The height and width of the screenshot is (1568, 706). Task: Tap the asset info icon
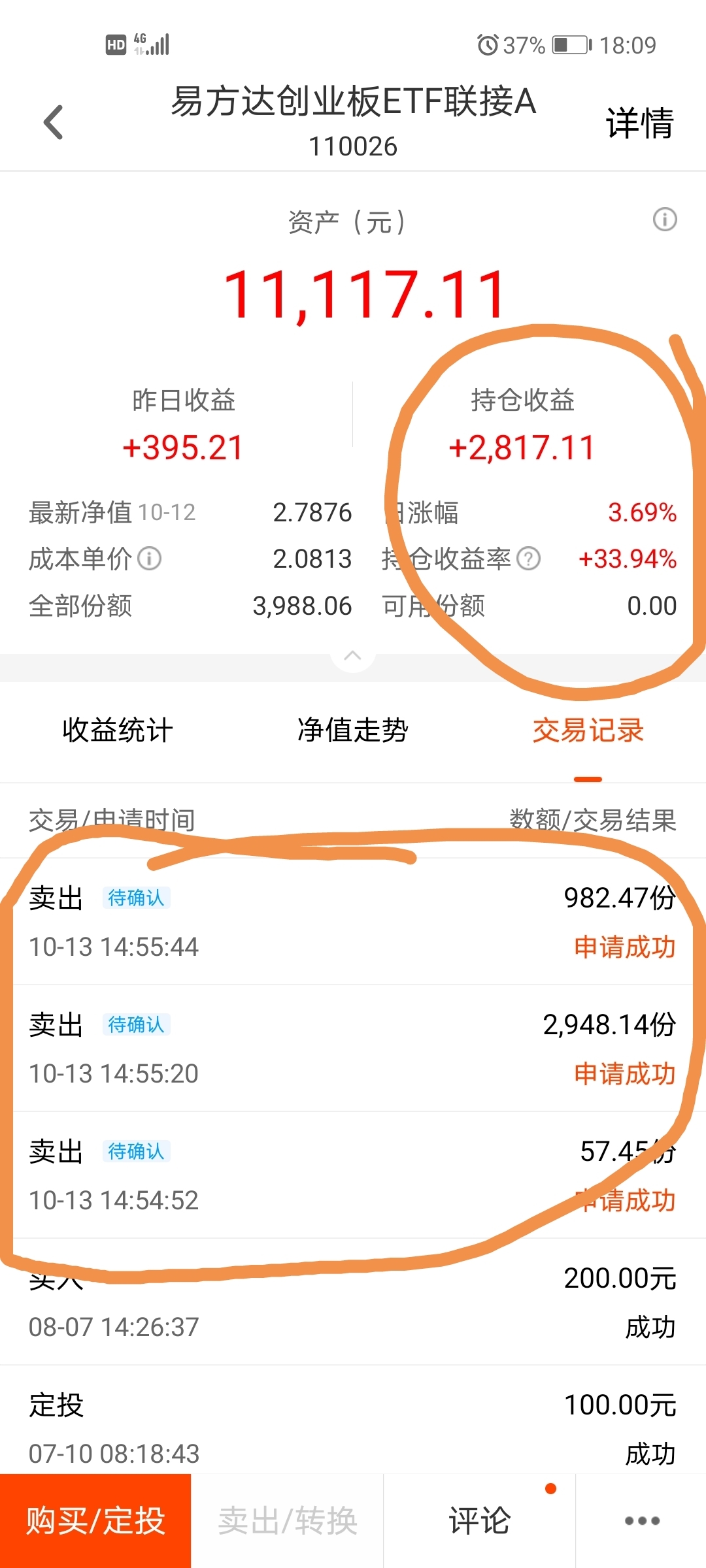[x=665, y=220]
